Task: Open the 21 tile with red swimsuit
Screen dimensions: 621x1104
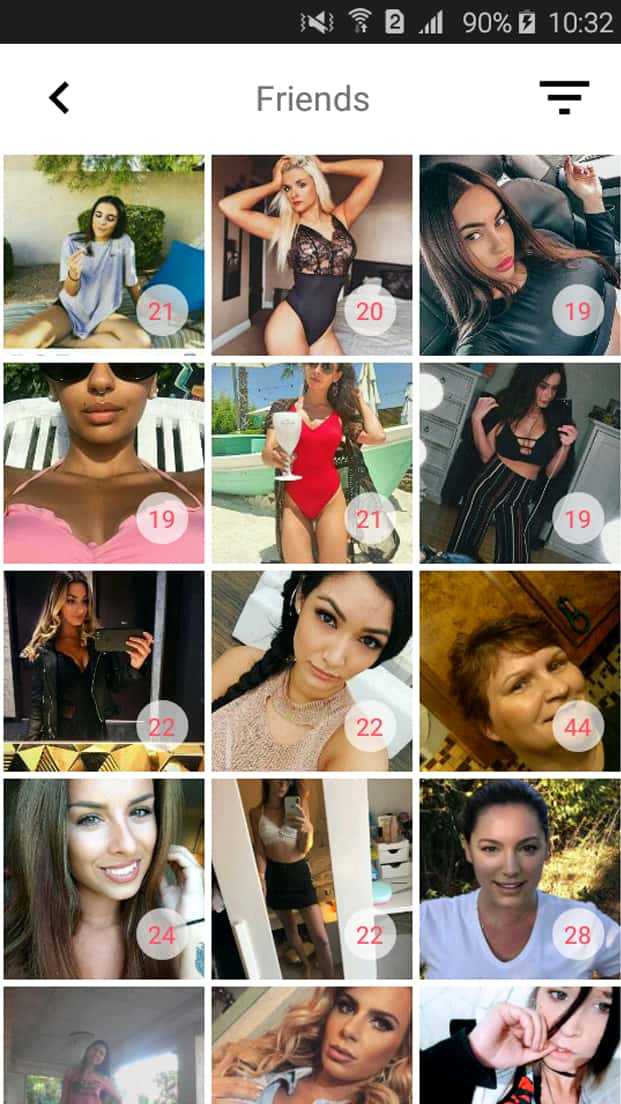Action: [x=311, y=462]
